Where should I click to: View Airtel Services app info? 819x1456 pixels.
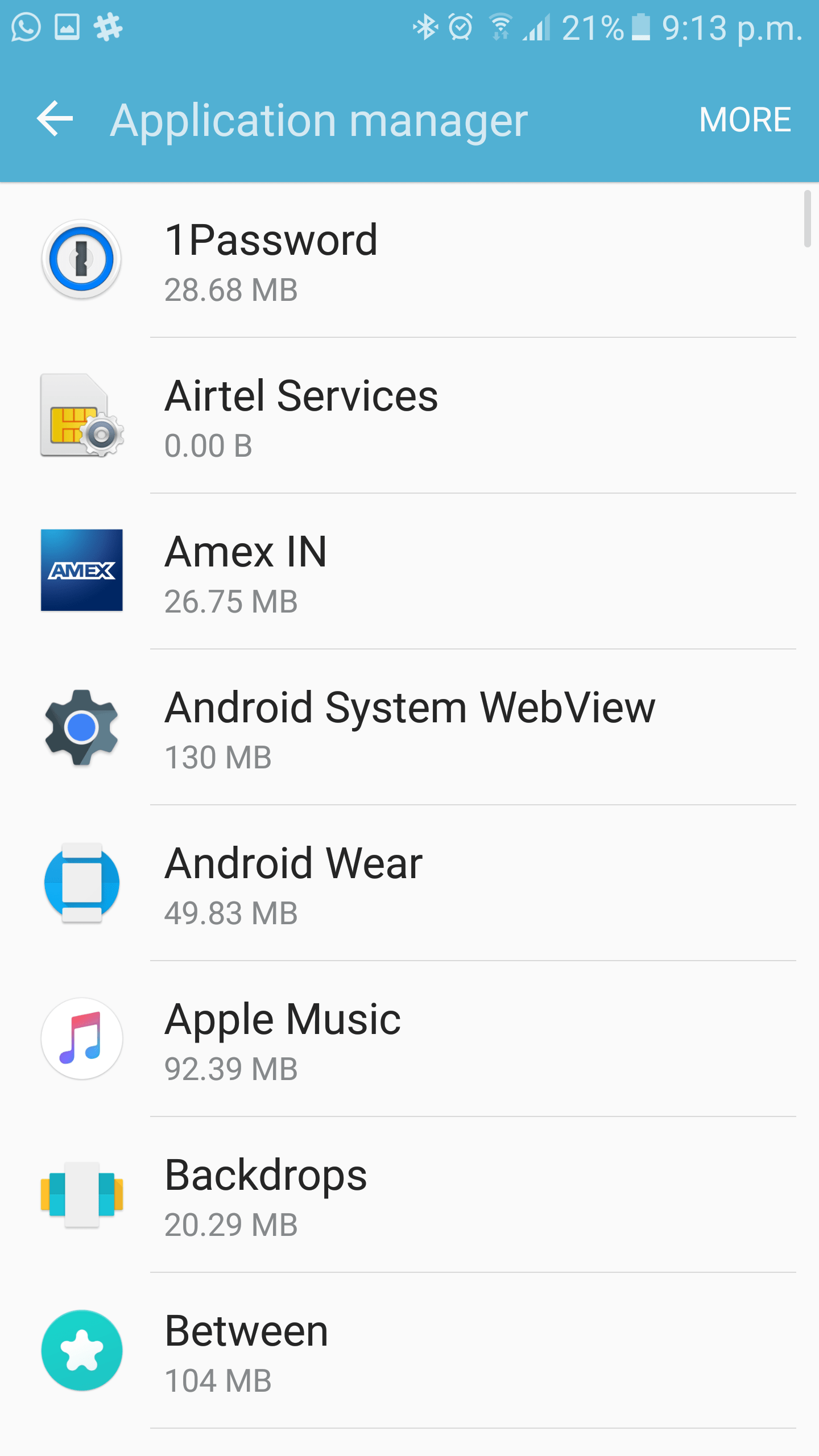pos(409,416)
